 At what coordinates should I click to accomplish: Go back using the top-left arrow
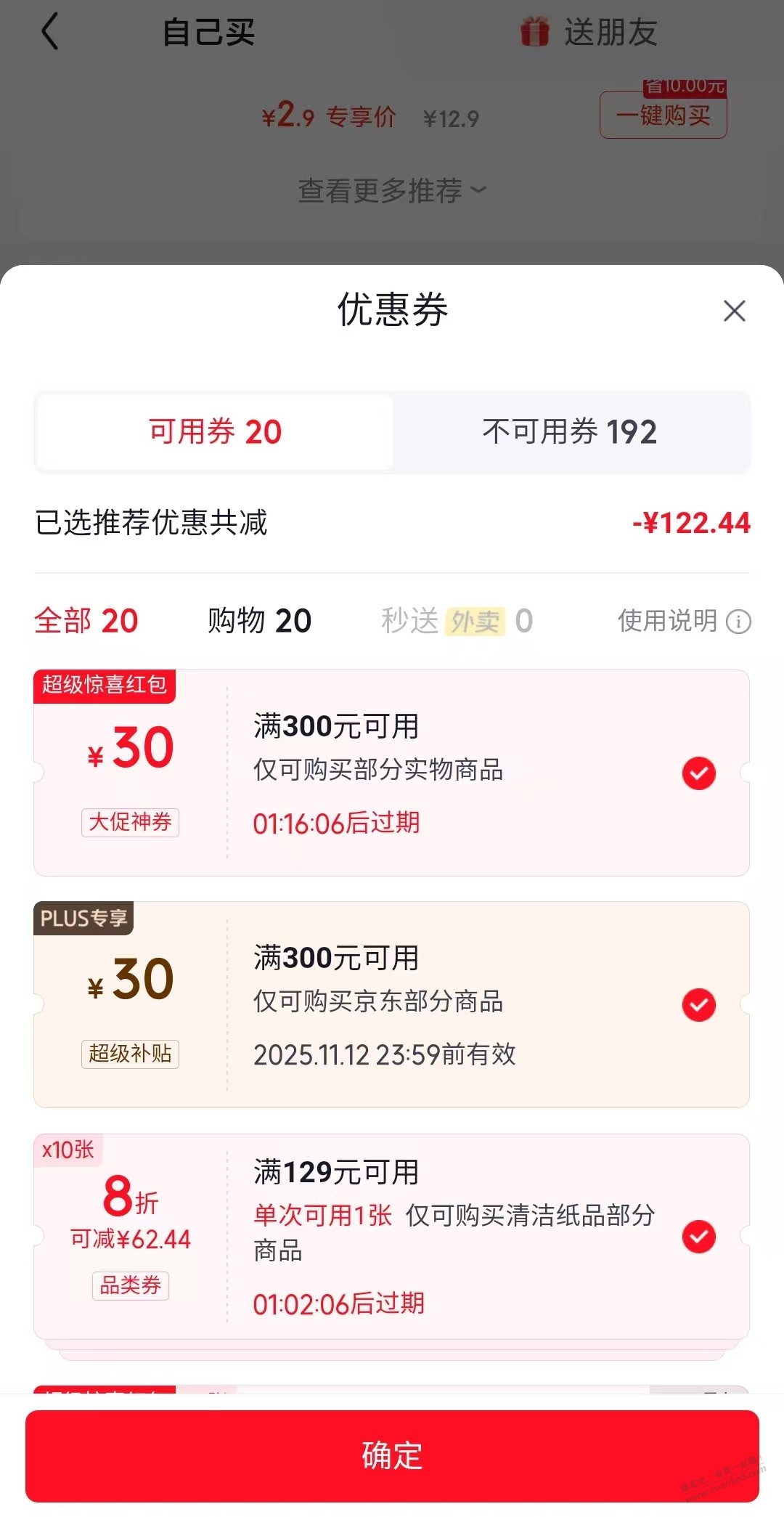point(49,33)
